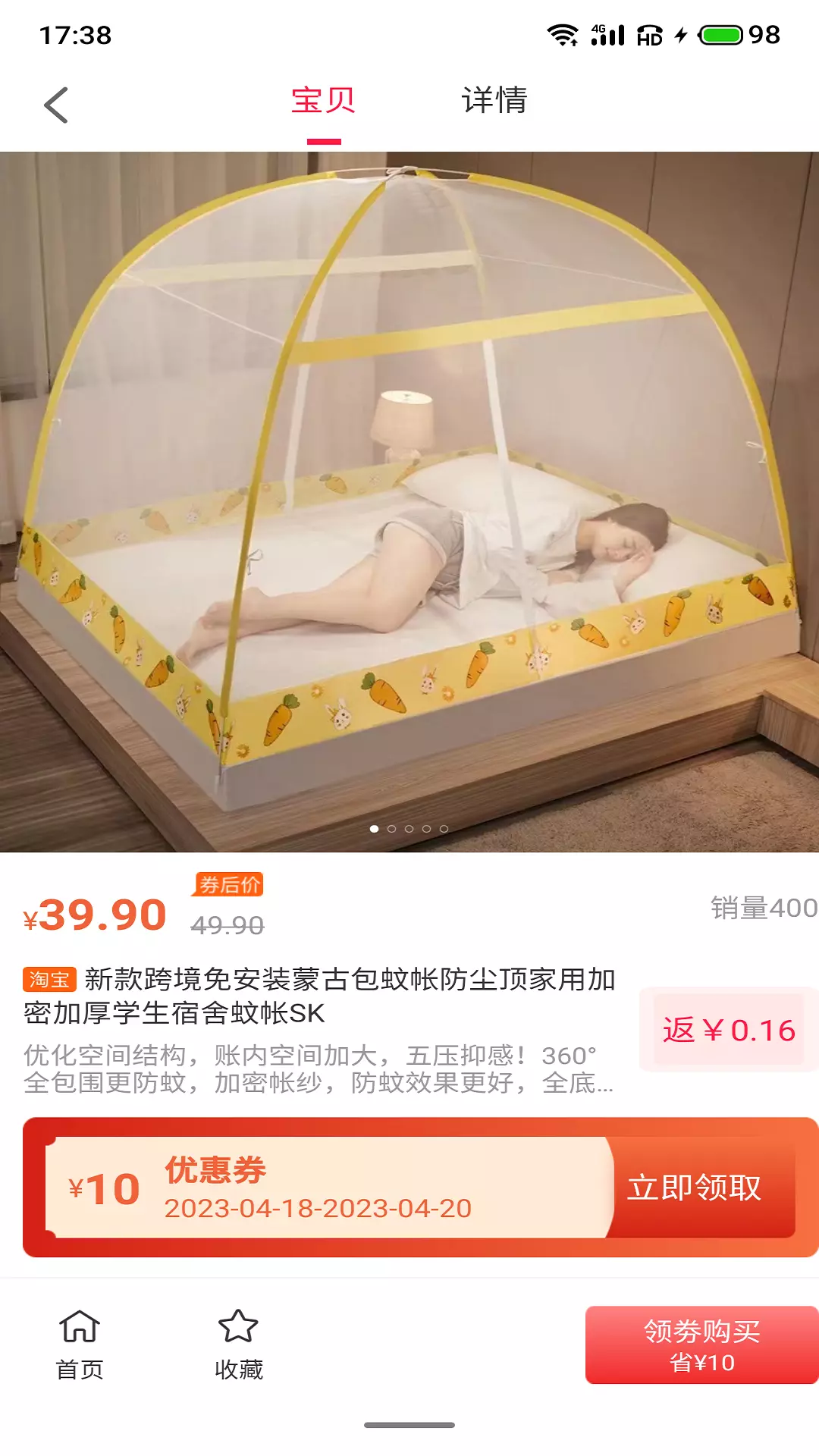Open the mosquito net product image
The width and height of the screenshot is (819, 1456).
click(409, 502)
